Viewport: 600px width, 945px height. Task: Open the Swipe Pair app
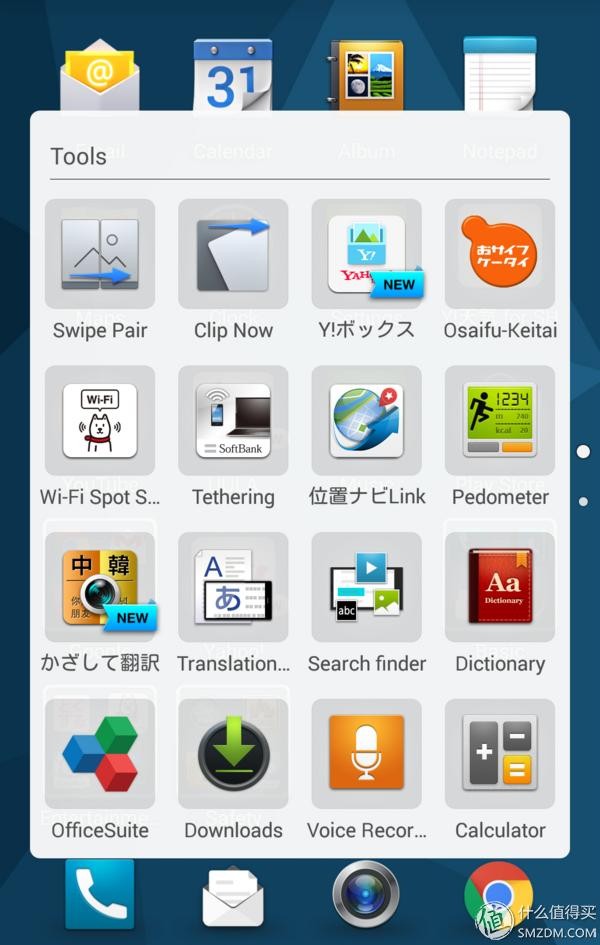[x=100, y=254]
